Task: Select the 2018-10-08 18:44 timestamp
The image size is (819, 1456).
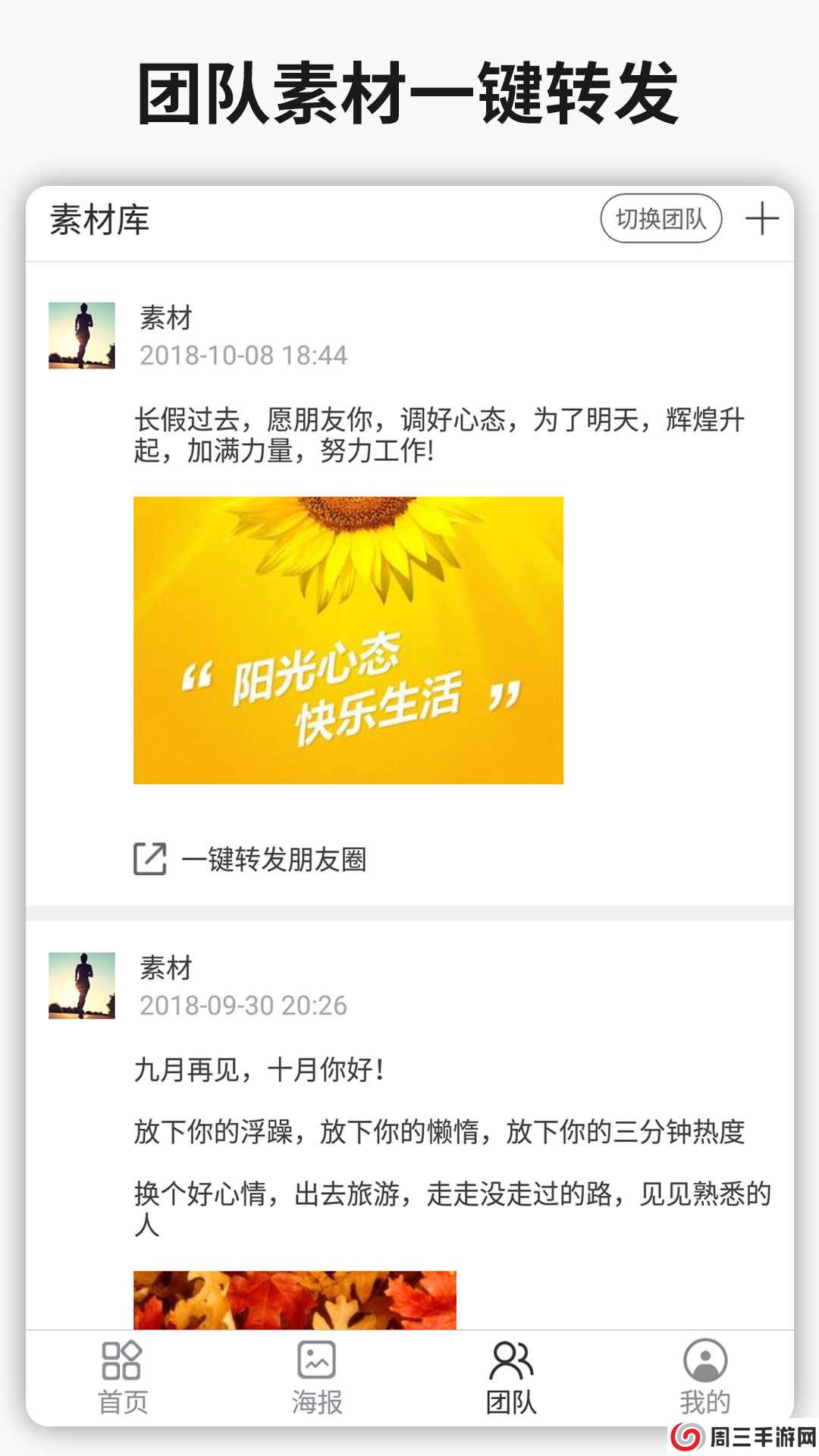Action: 244,354
